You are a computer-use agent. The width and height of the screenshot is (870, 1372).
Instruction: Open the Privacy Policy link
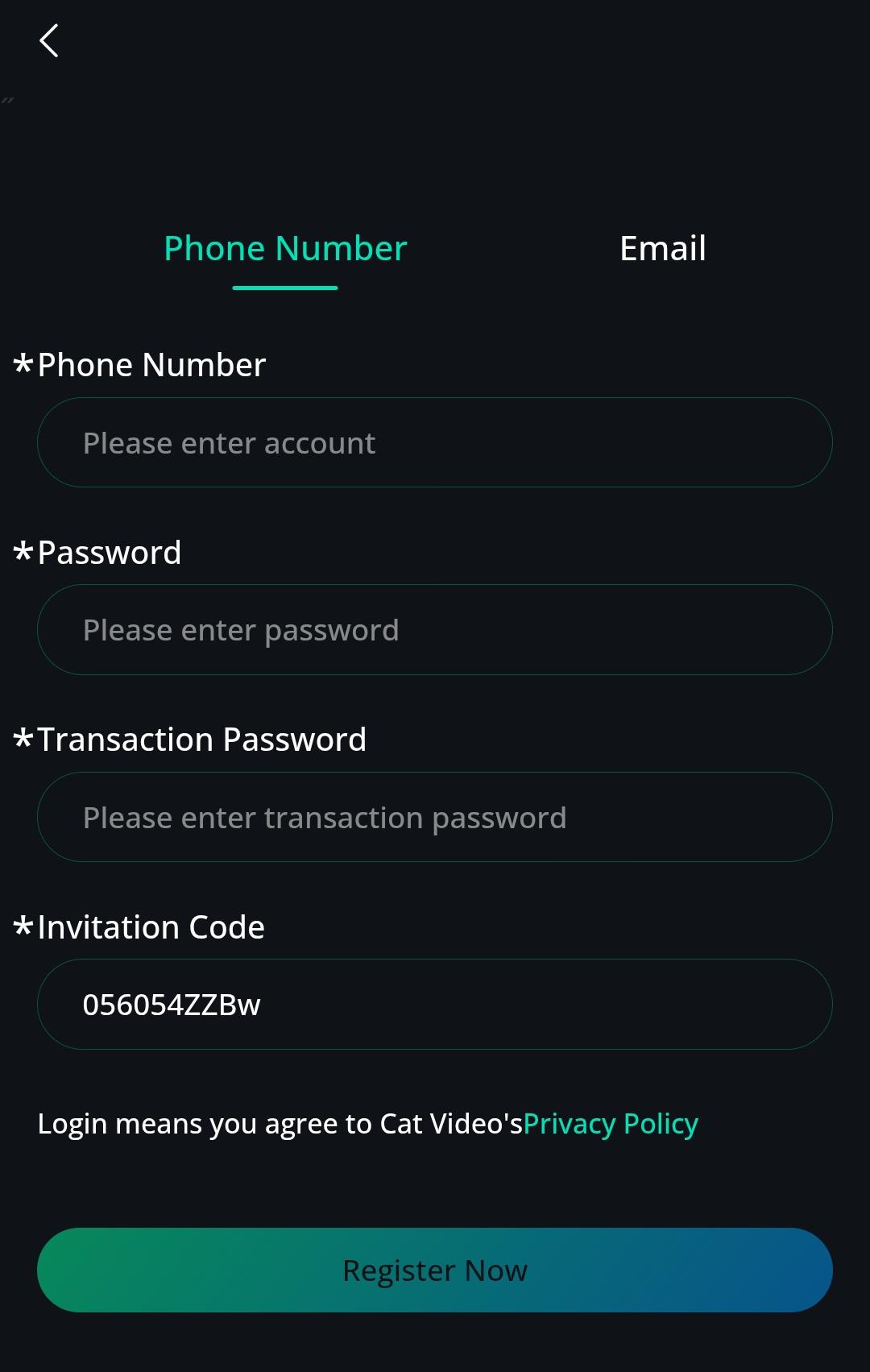610,1124
